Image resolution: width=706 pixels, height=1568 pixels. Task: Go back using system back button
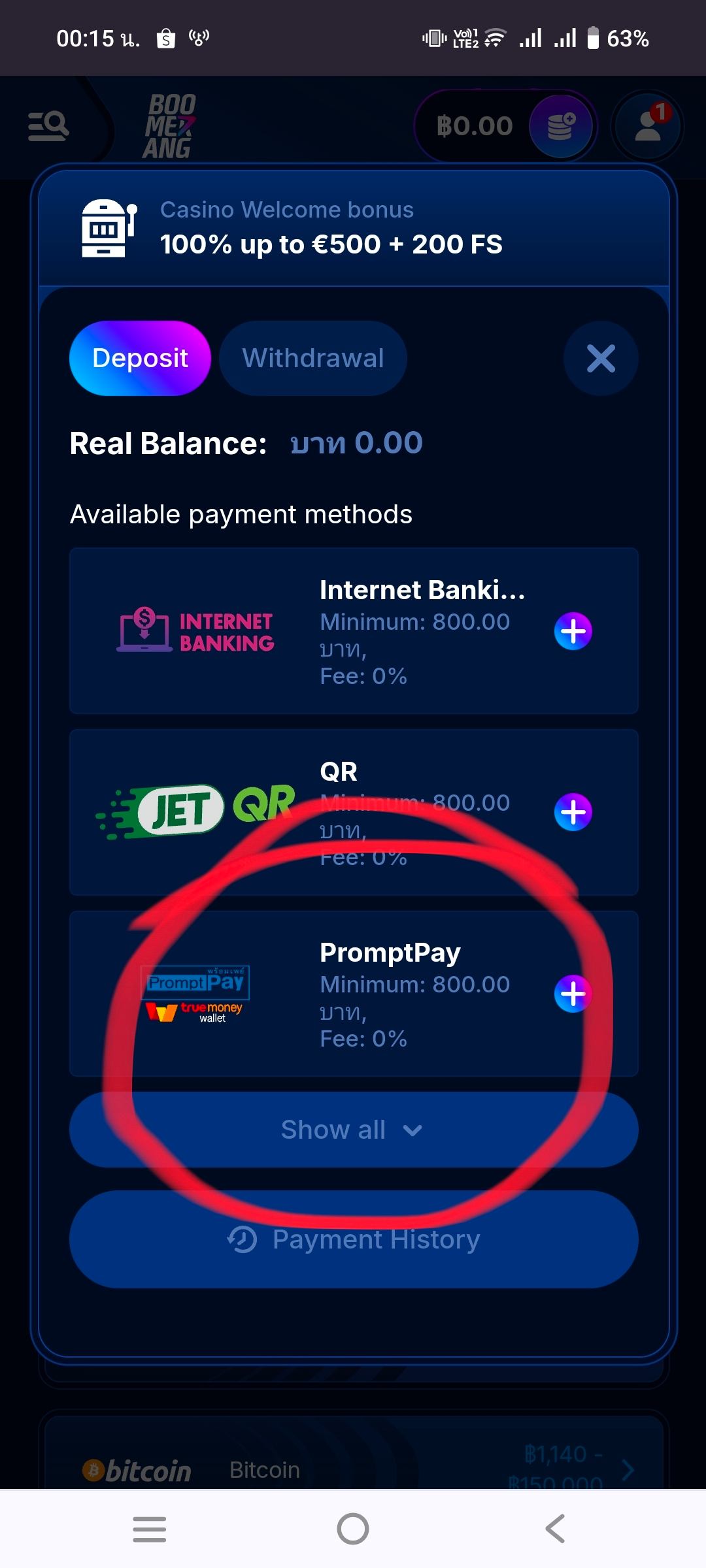(x=555, y=1529)
